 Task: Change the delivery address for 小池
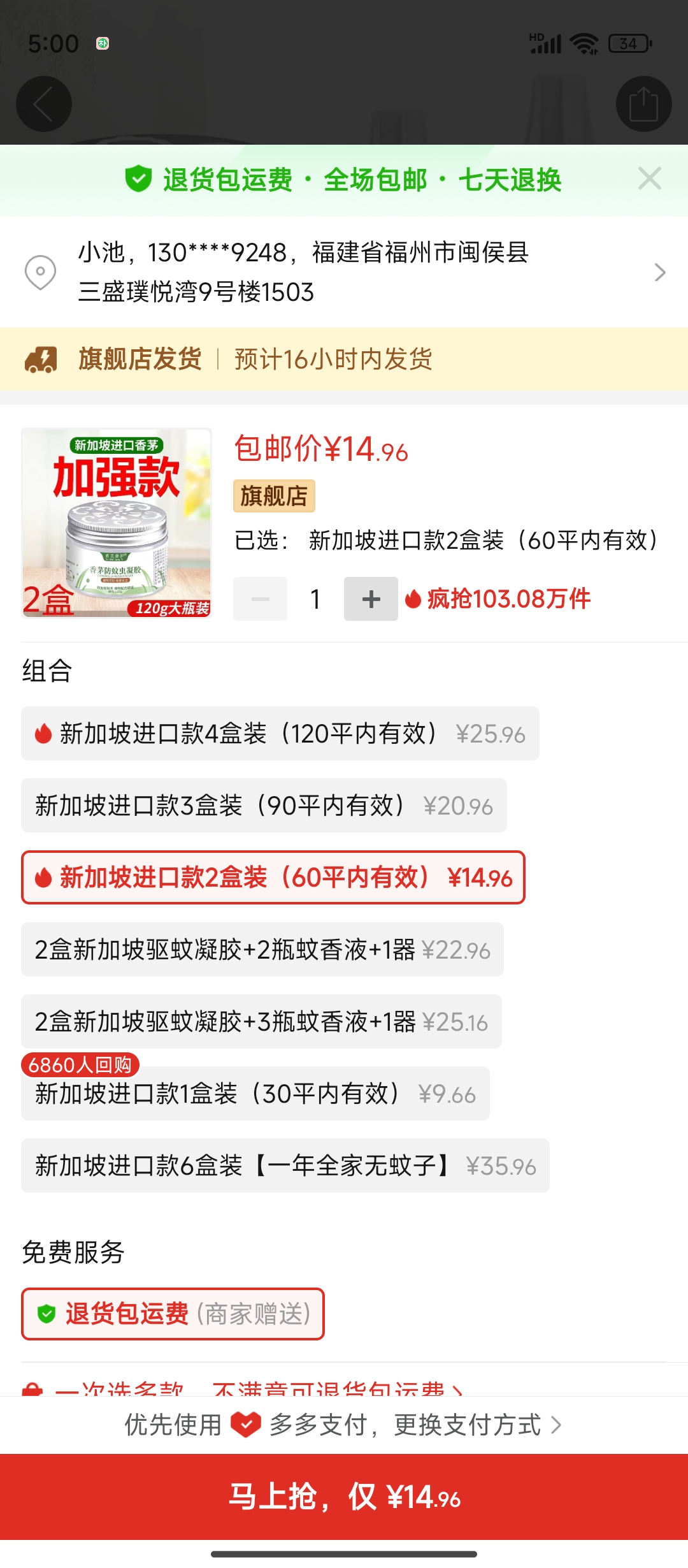(x=344, y=272)
